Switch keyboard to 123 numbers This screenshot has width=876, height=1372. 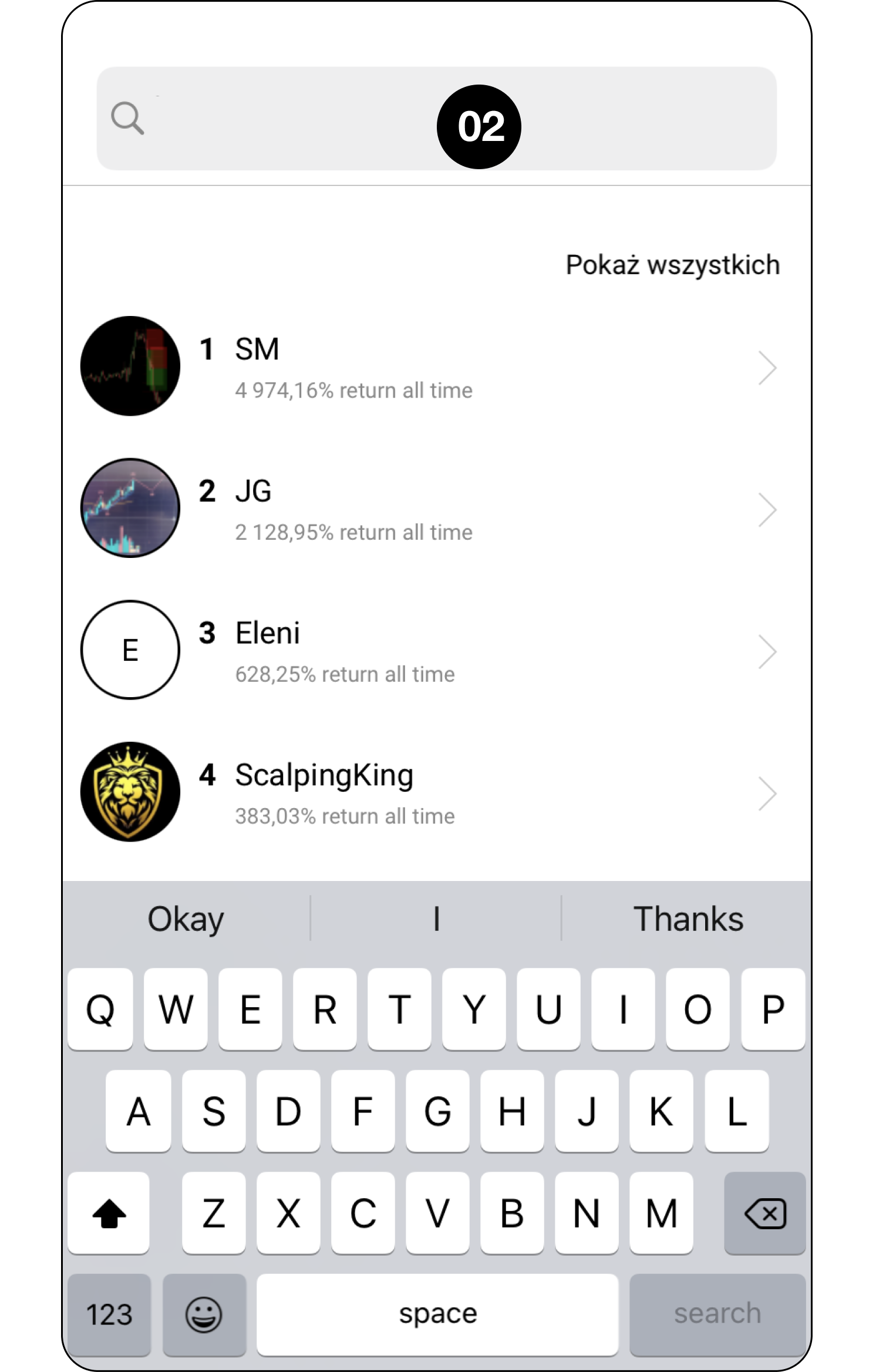[x=109, y=1314]
